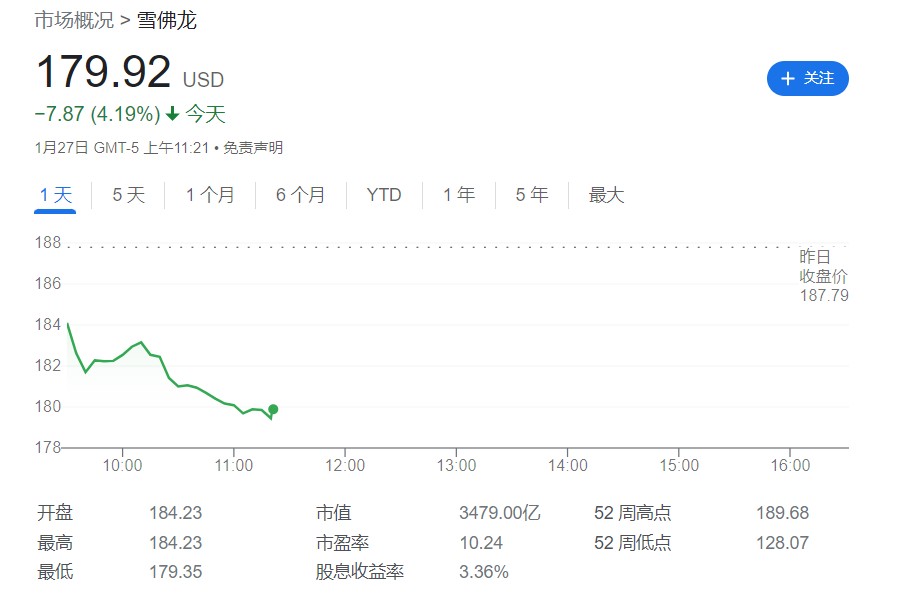Screen dimensions: 917x601
Task: View the 1 年 price chart
Action: click(x=459, y=195)
